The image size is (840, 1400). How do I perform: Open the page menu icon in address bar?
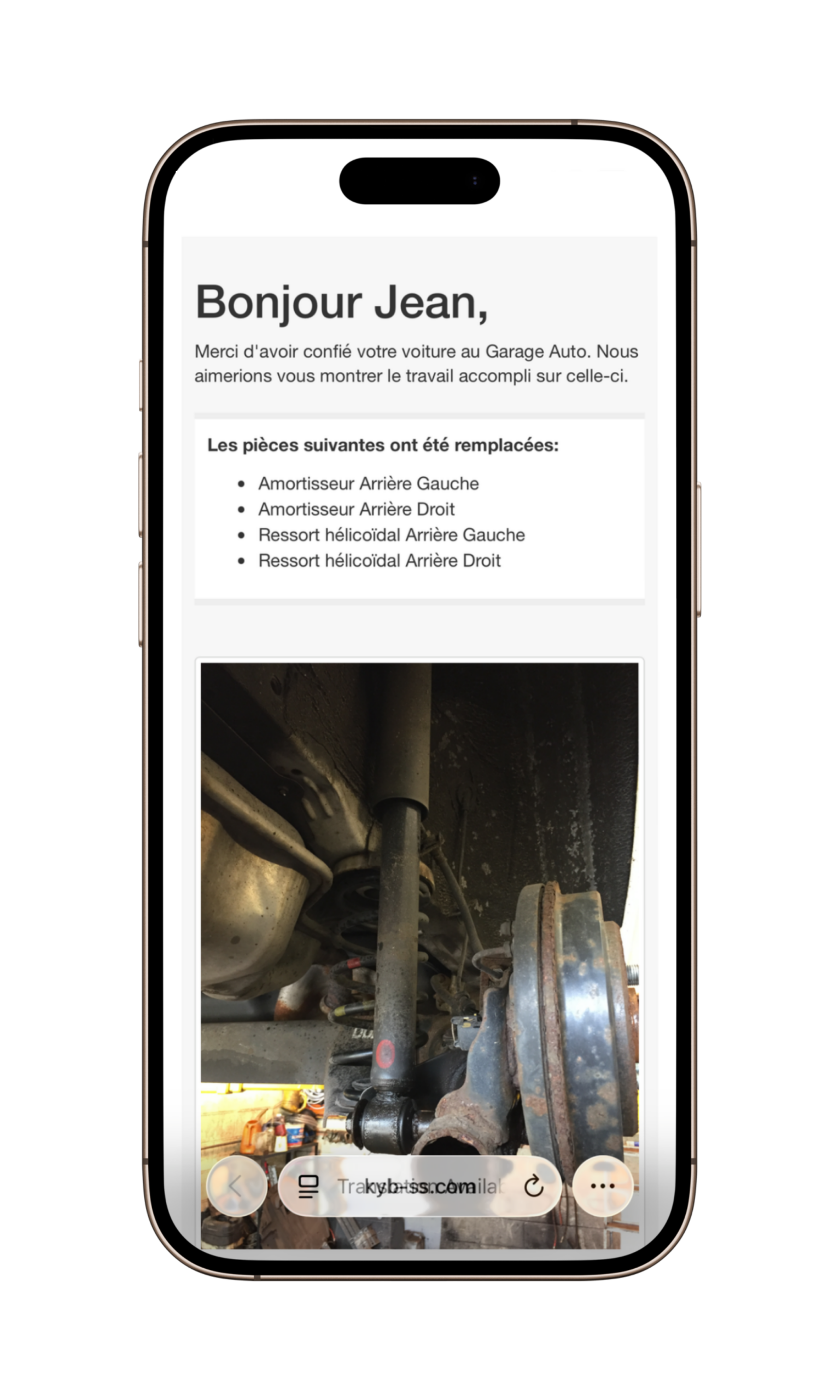point(308,1187)
